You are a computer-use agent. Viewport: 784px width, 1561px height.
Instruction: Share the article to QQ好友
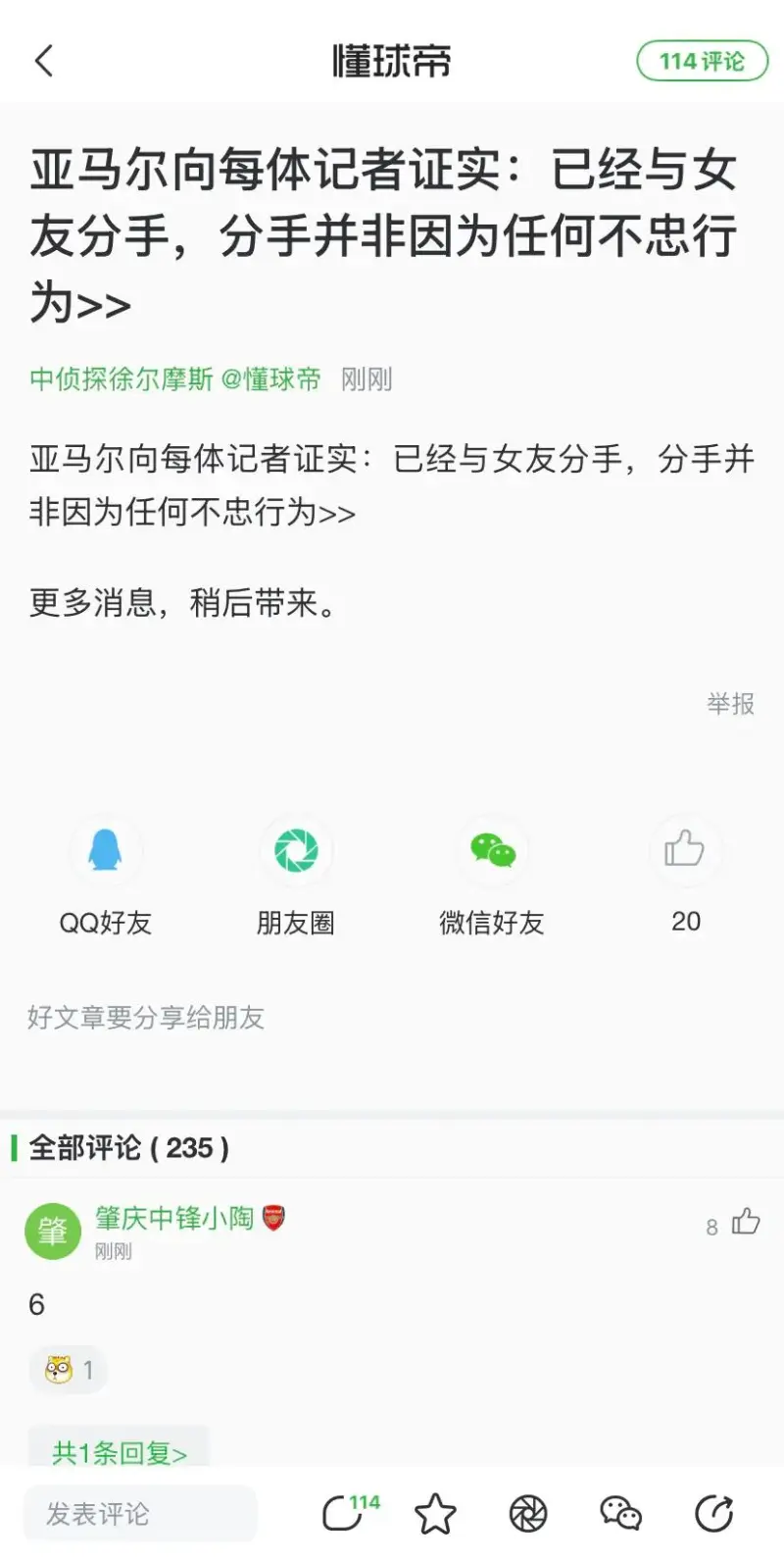coord(106,852)
